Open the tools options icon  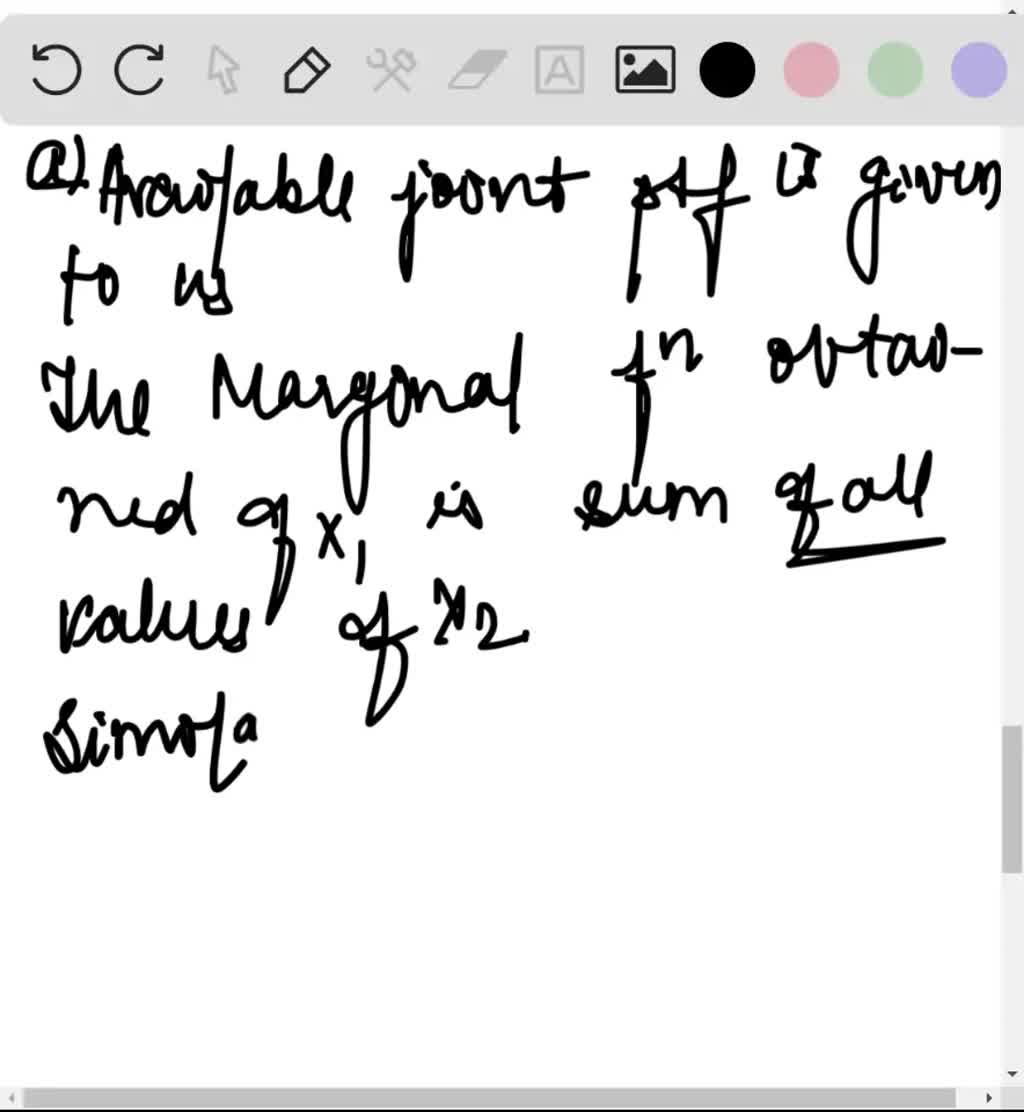coord(391,71)
